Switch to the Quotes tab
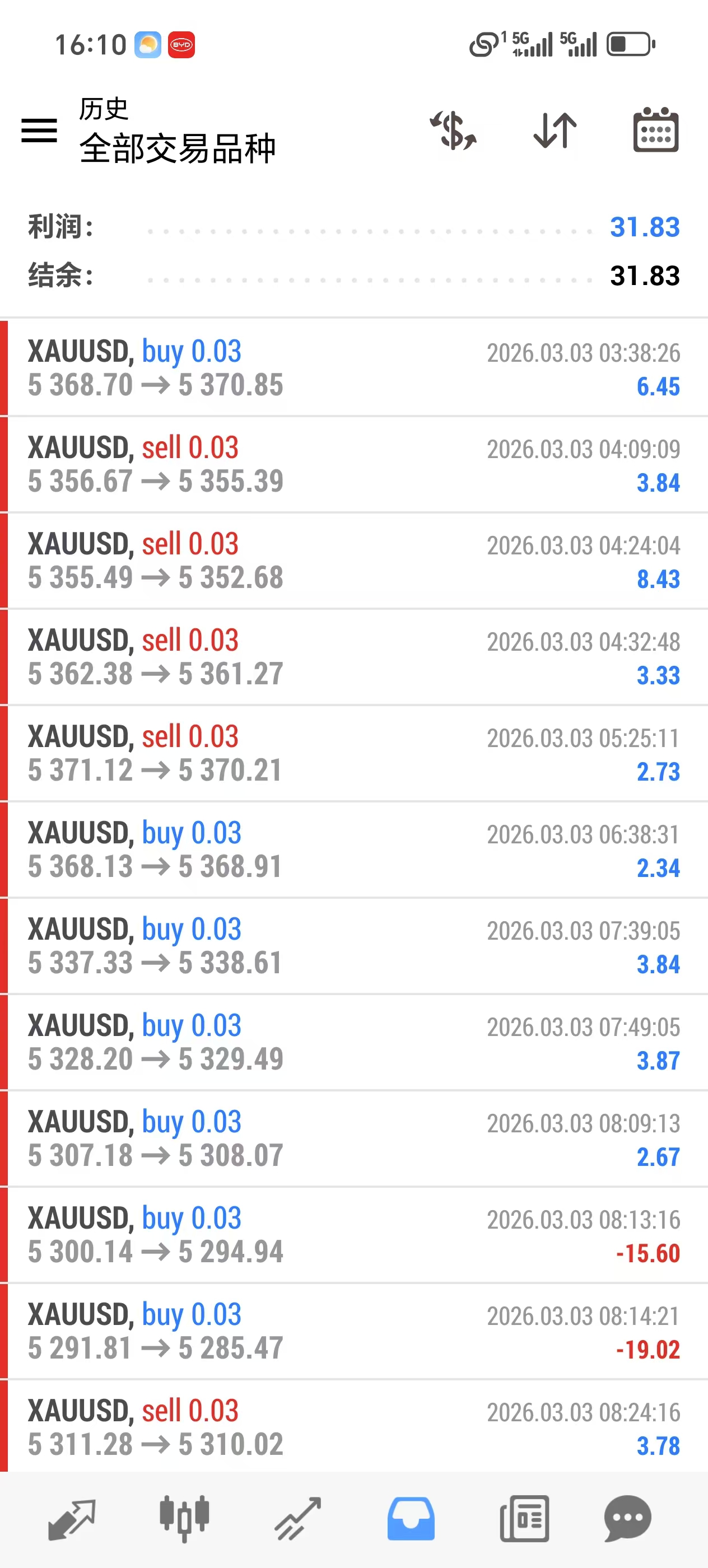 (72, 1519)
